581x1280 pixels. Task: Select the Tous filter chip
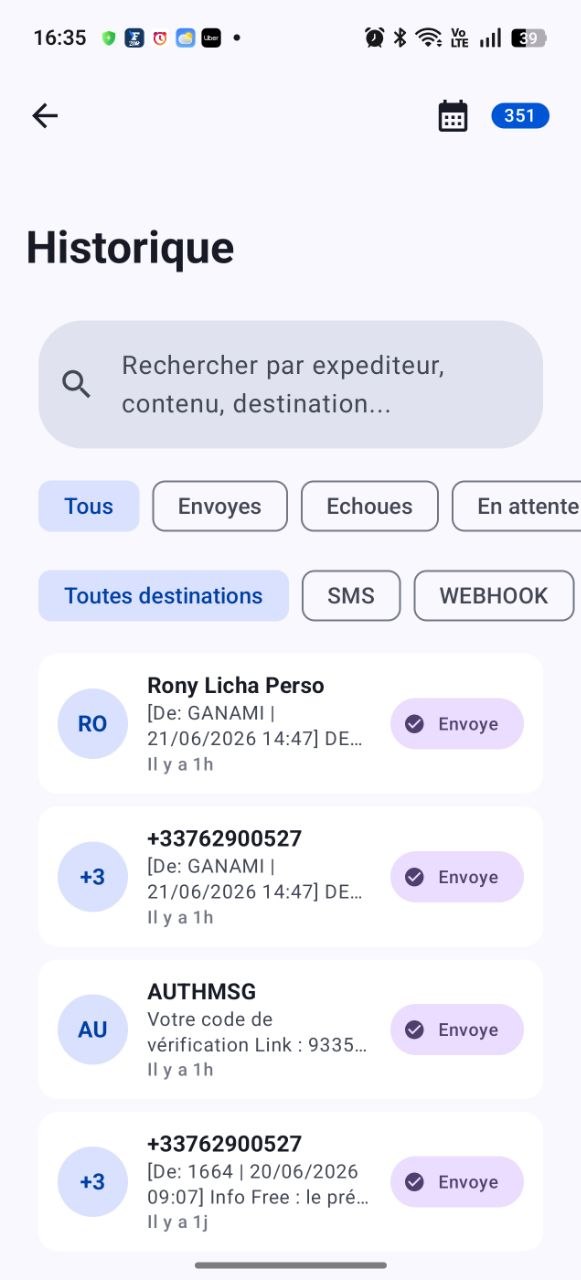click(89, 506)
